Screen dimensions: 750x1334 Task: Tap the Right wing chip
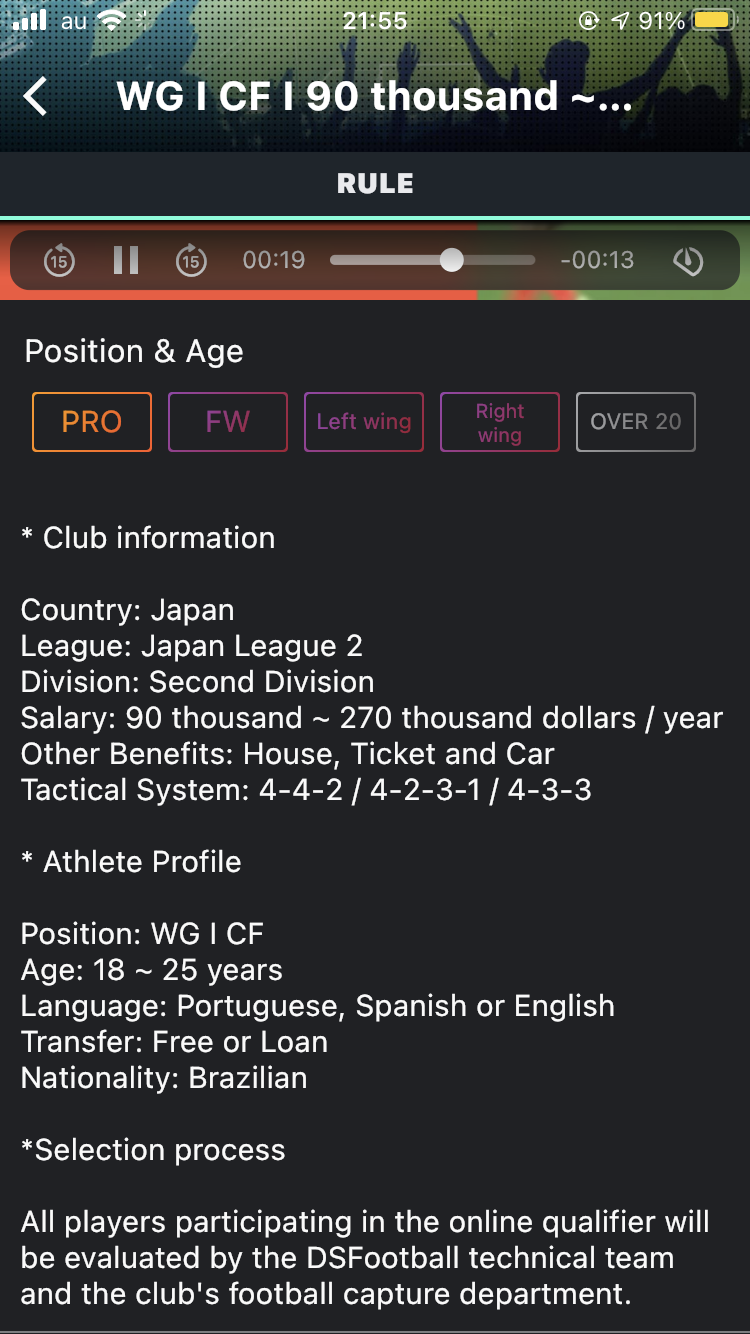(x=500, y=422)
